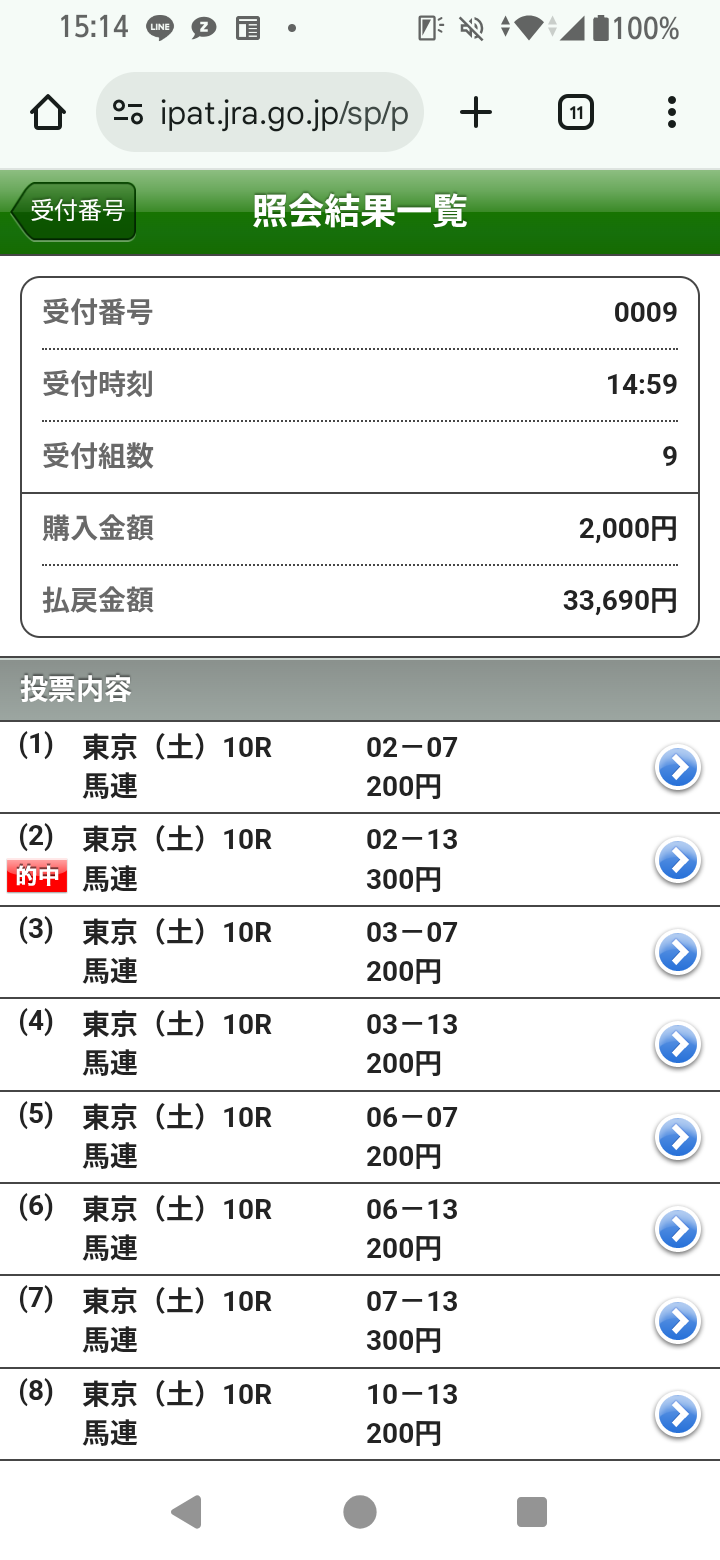Open the browser overflow menu
720x1560 pixels.
click(x=671, y=113)
